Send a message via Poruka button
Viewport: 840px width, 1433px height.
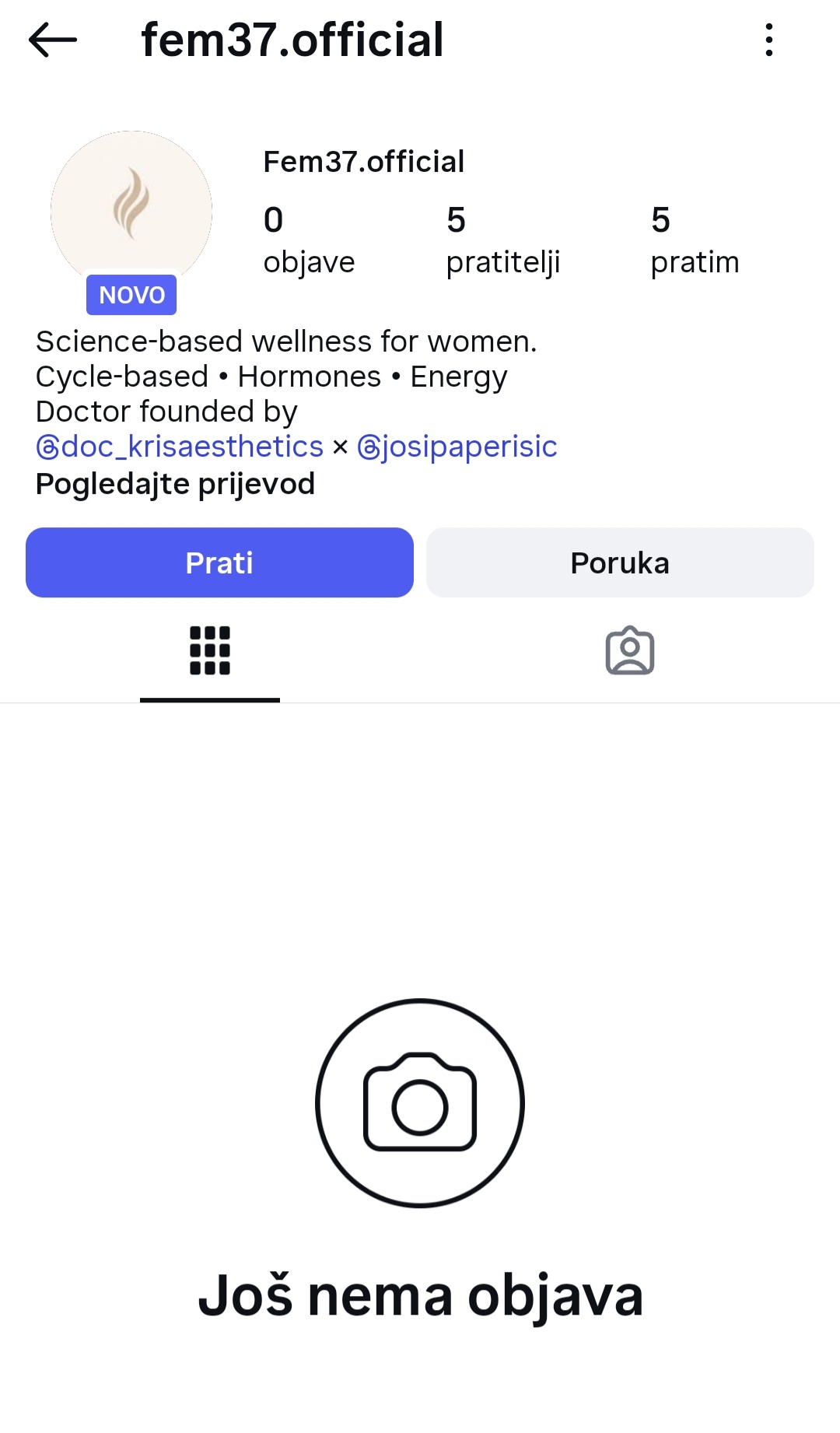[x=620, y=562]
